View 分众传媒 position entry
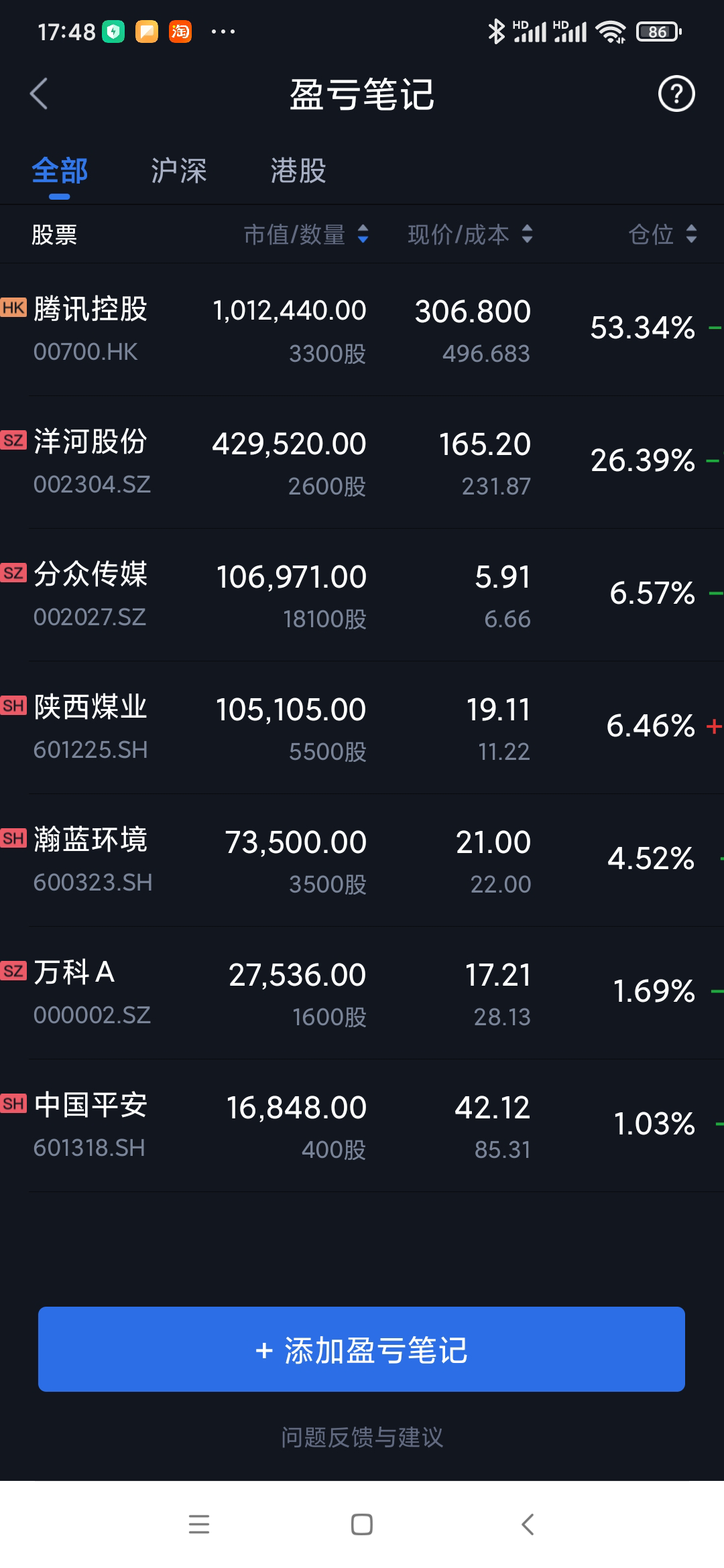The image size is (724, 1568). click(362, 595)
